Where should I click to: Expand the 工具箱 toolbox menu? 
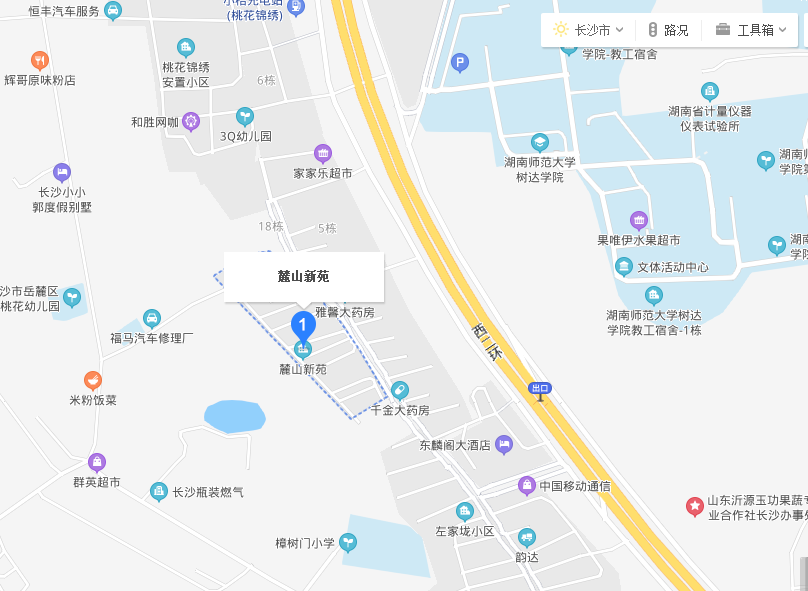click(x=752, y=30)
